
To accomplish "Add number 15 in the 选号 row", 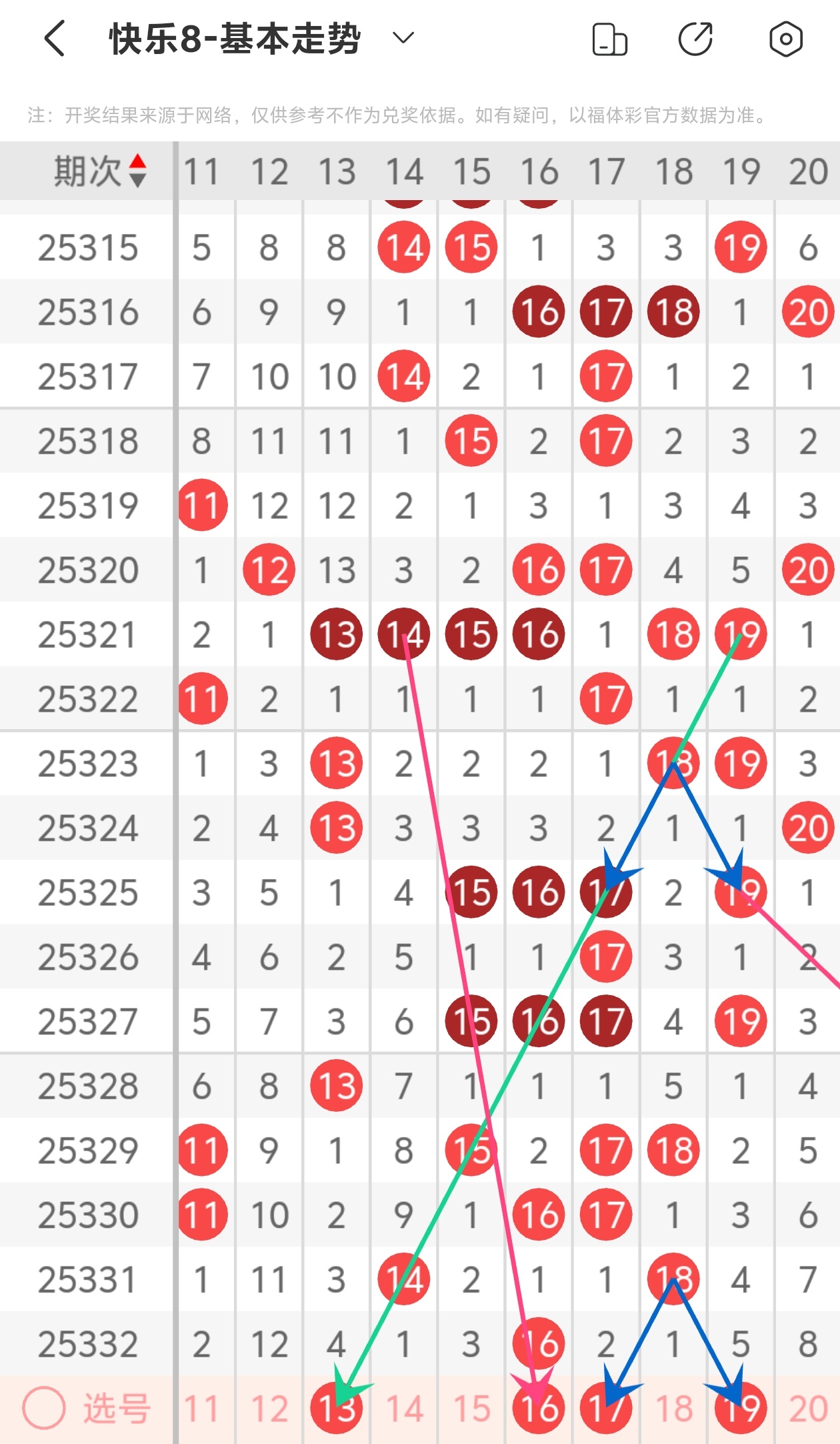I will [x=471, y=1409].
